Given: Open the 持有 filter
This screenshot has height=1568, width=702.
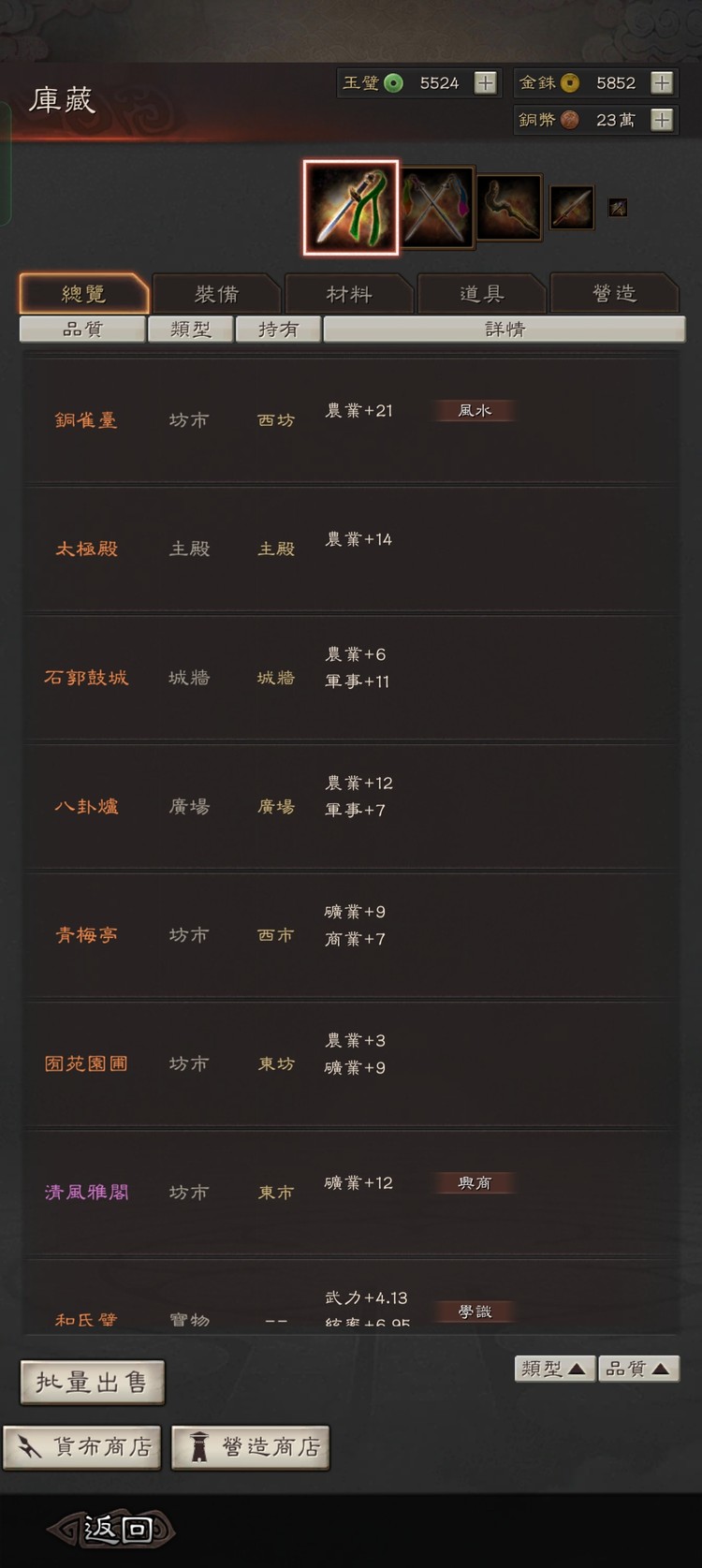Looking at the screenshot, I should (x=278, y=329).
